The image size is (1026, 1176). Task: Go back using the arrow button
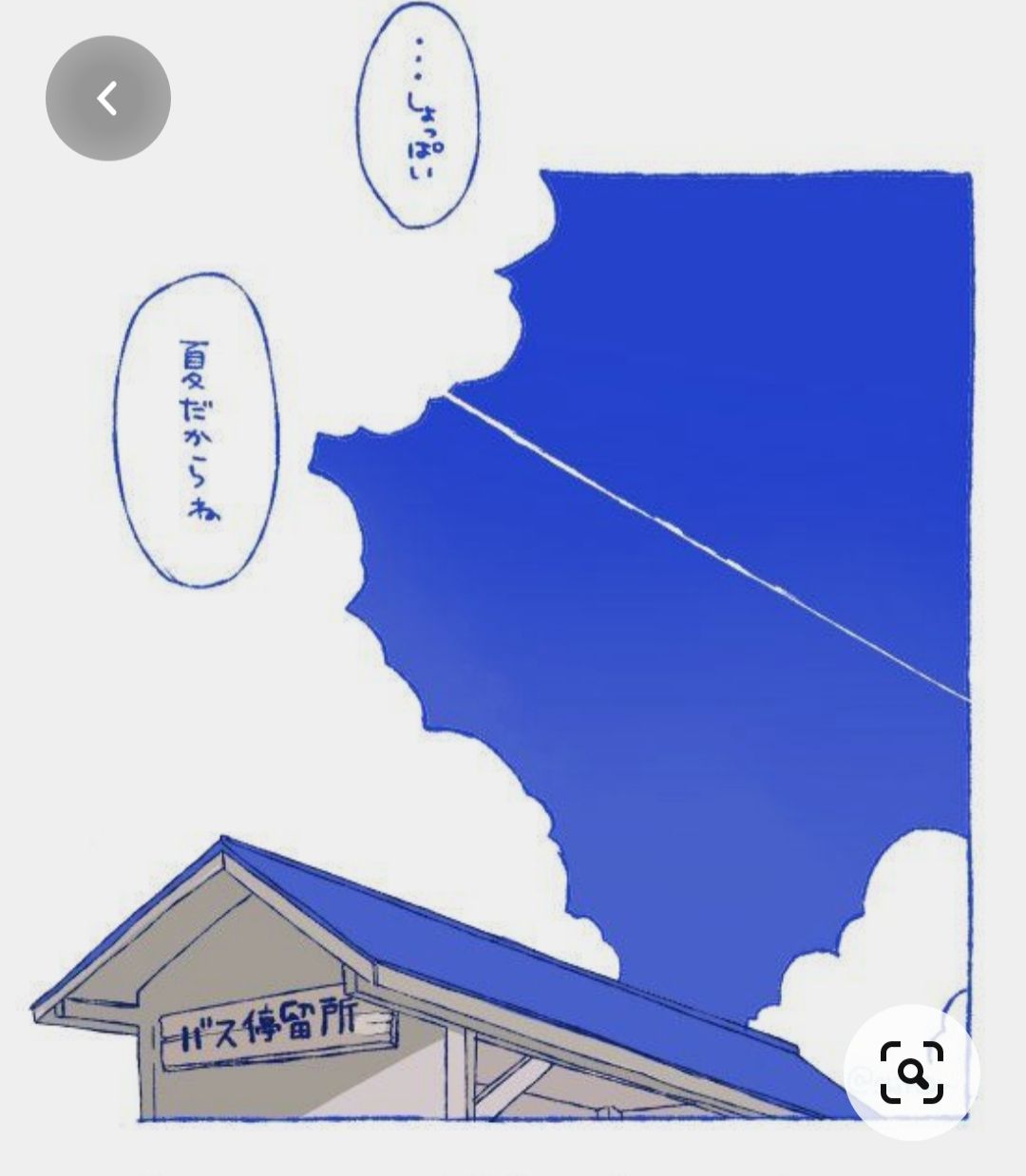107,98
